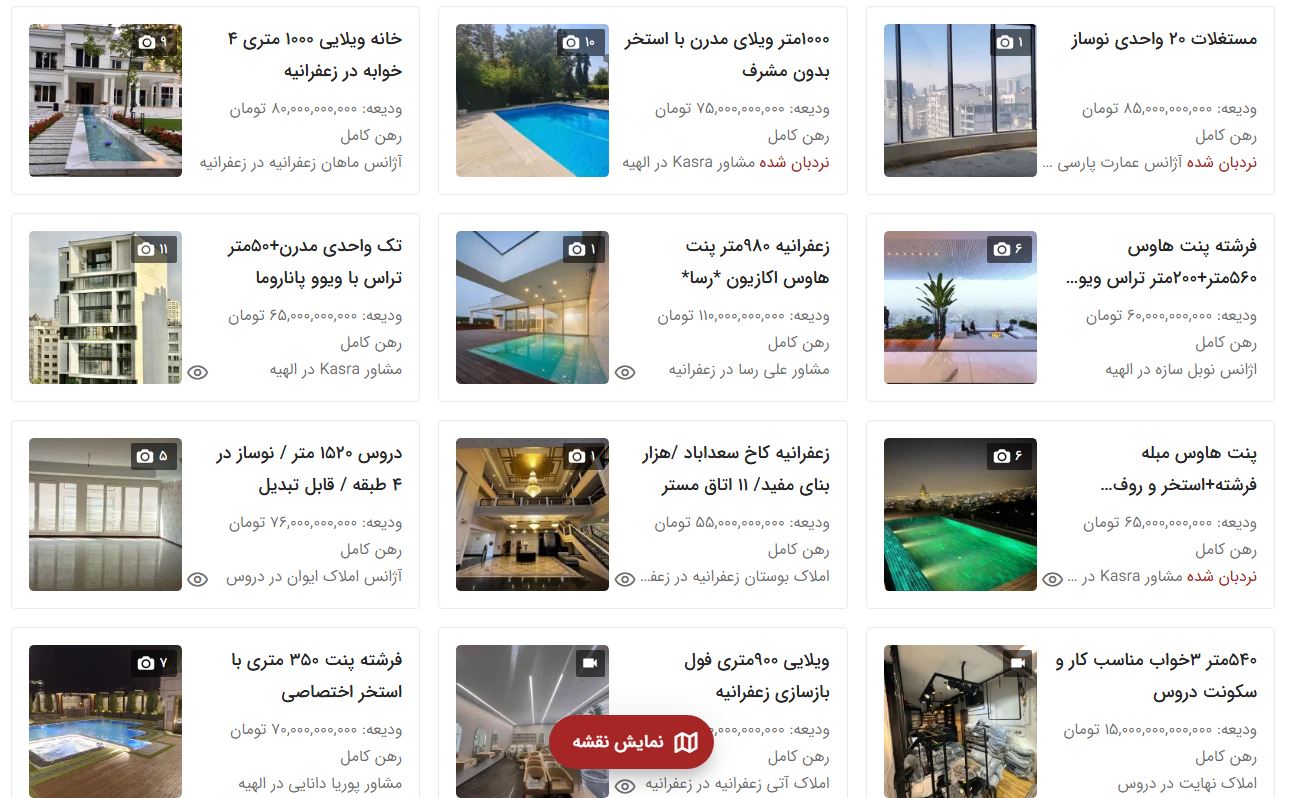Screen dimensions: 1291x798
Task: Open the فرشته پنت ۳۵۰ متری listing
Action: pos(317,676)
